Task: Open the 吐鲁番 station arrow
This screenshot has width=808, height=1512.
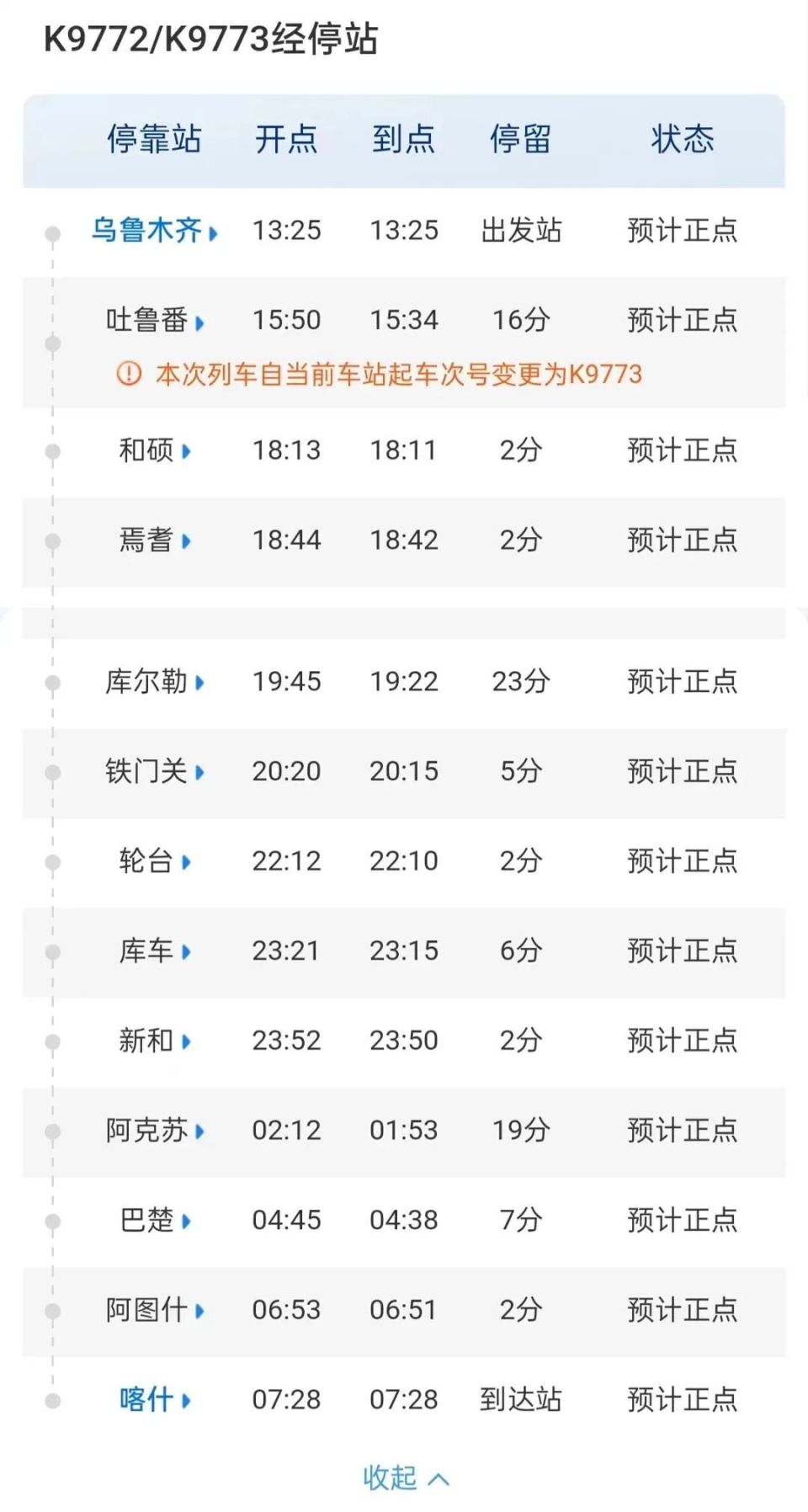Action: [200, 321]
